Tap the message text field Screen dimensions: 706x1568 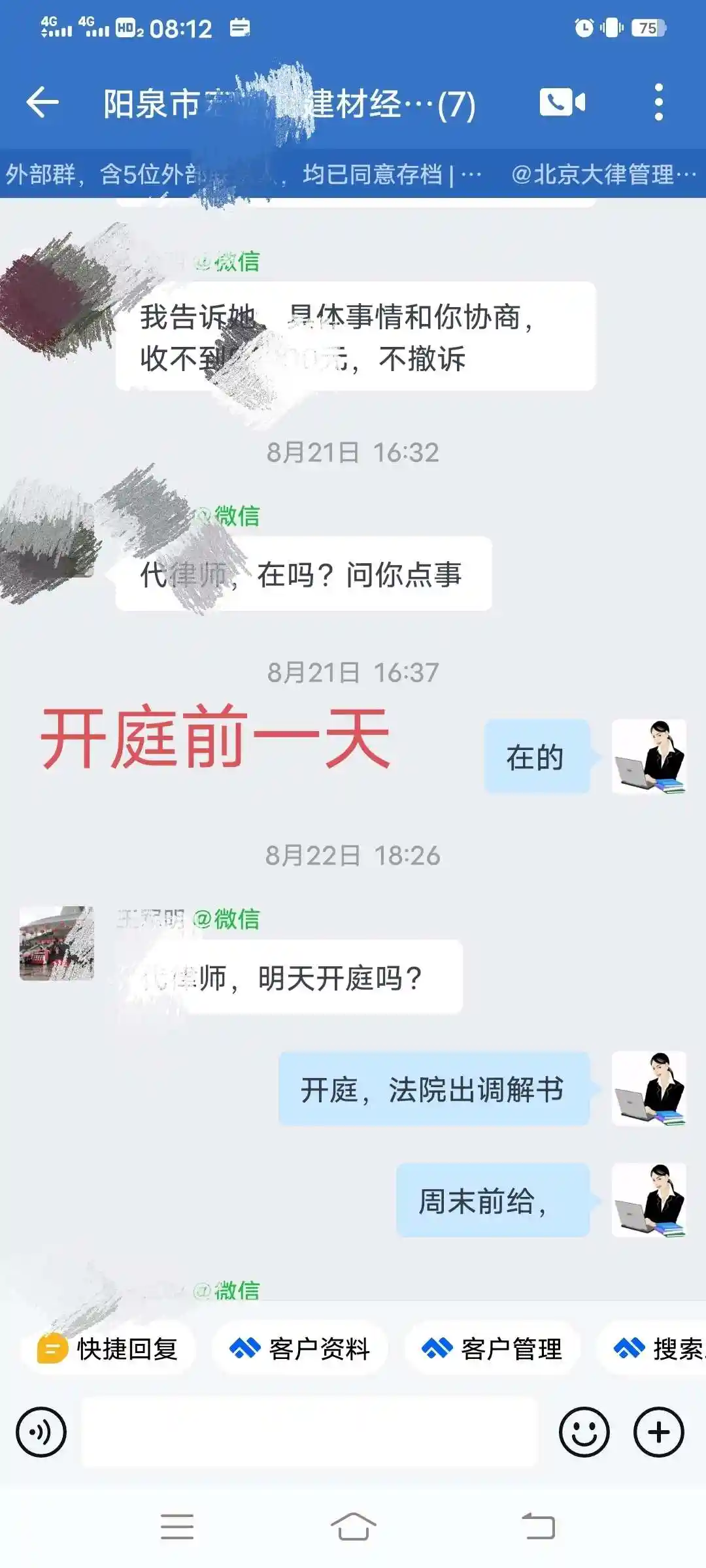point(309,1432)
